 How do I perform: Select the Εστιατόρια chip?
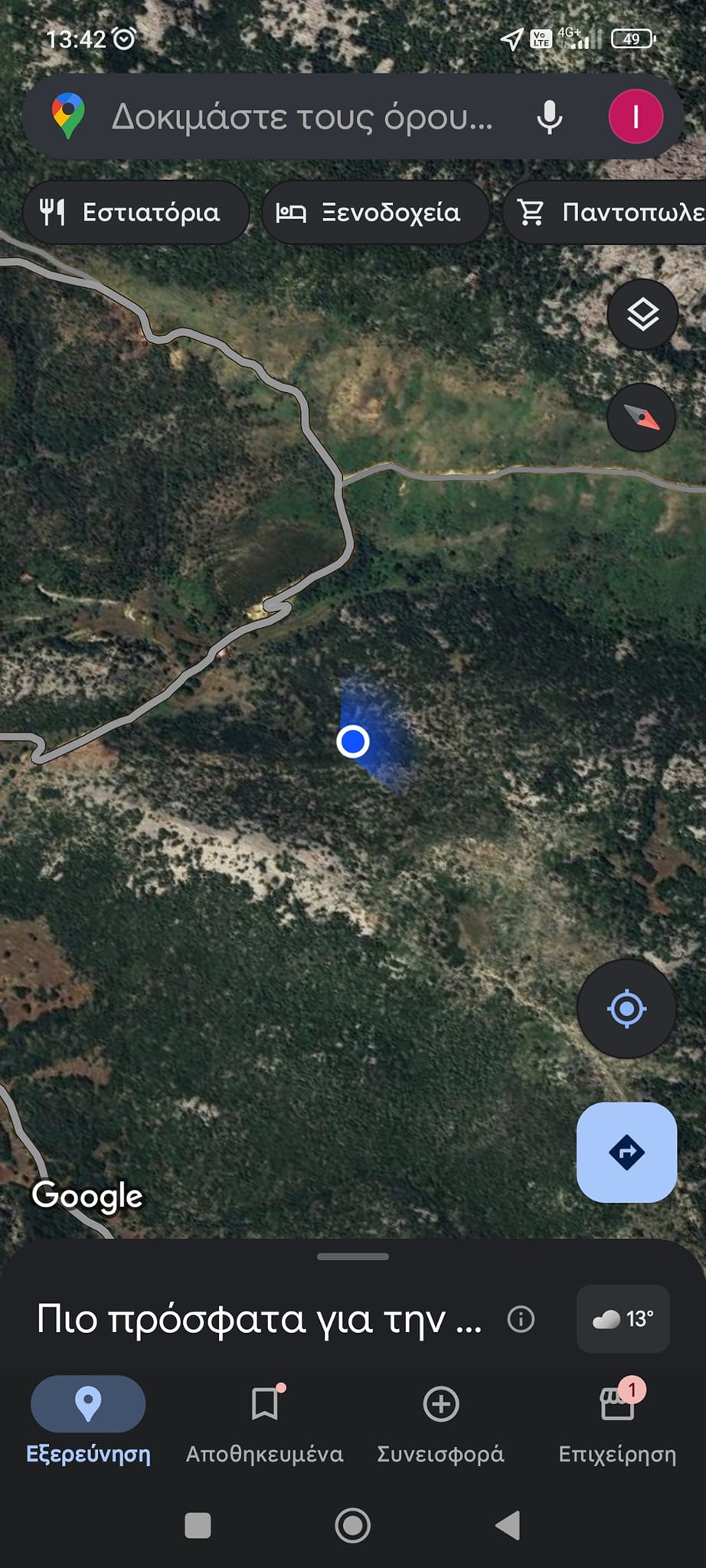tap(136, 212)
